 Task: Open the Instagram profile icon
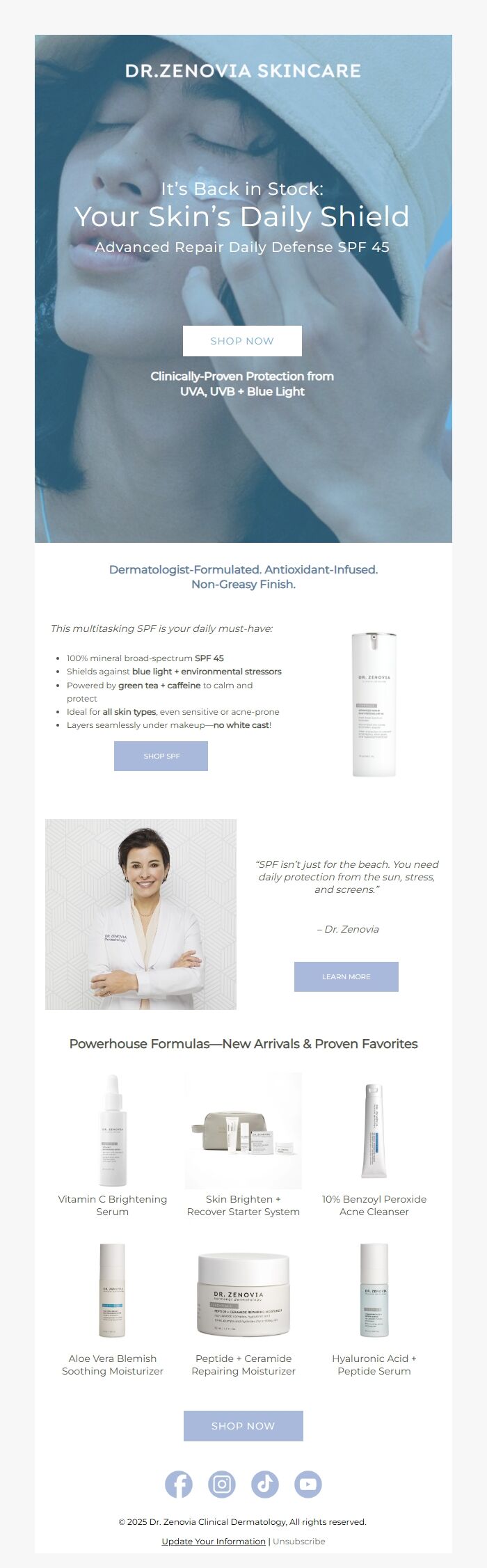point(222,1484)
